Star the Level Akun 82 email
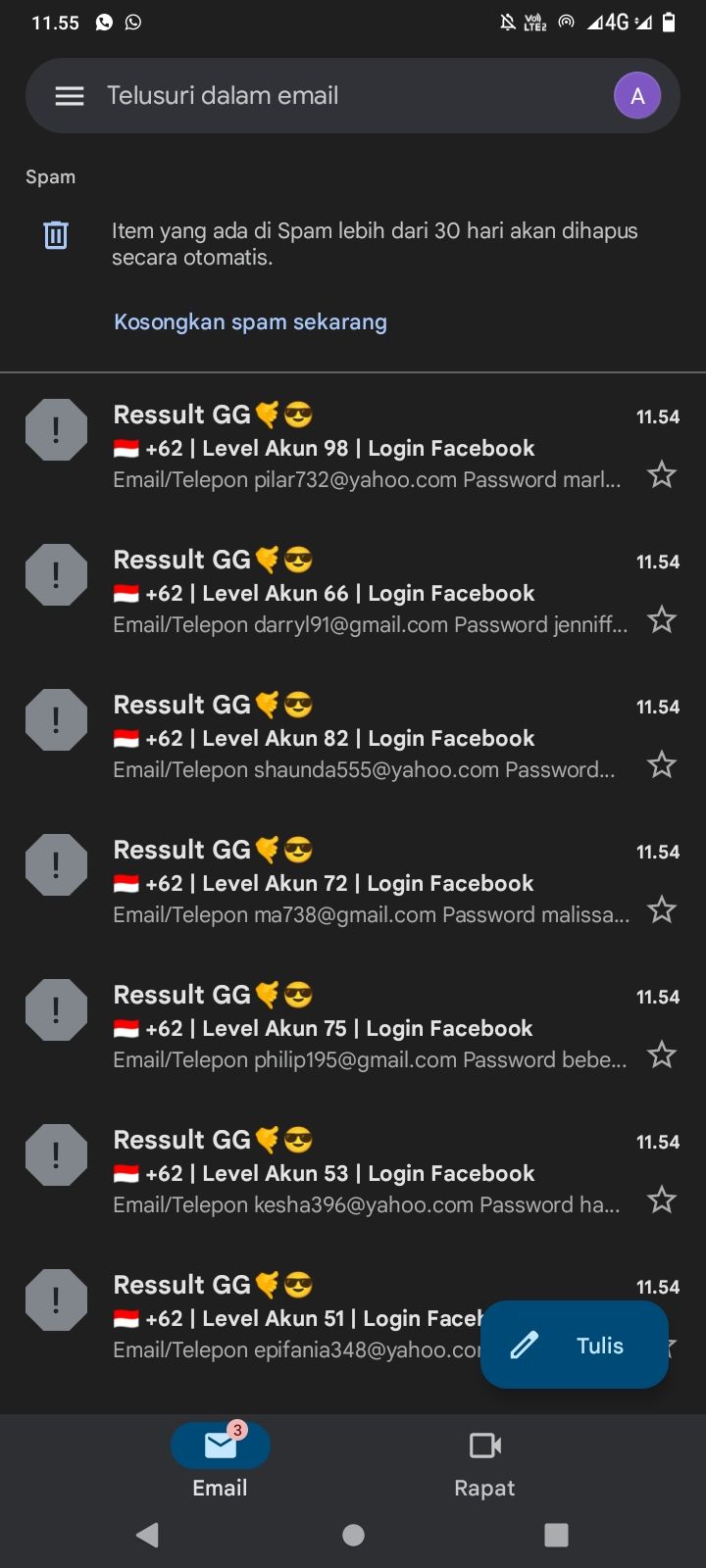The height and width of the screenshot is (1568, 706). 662,765
